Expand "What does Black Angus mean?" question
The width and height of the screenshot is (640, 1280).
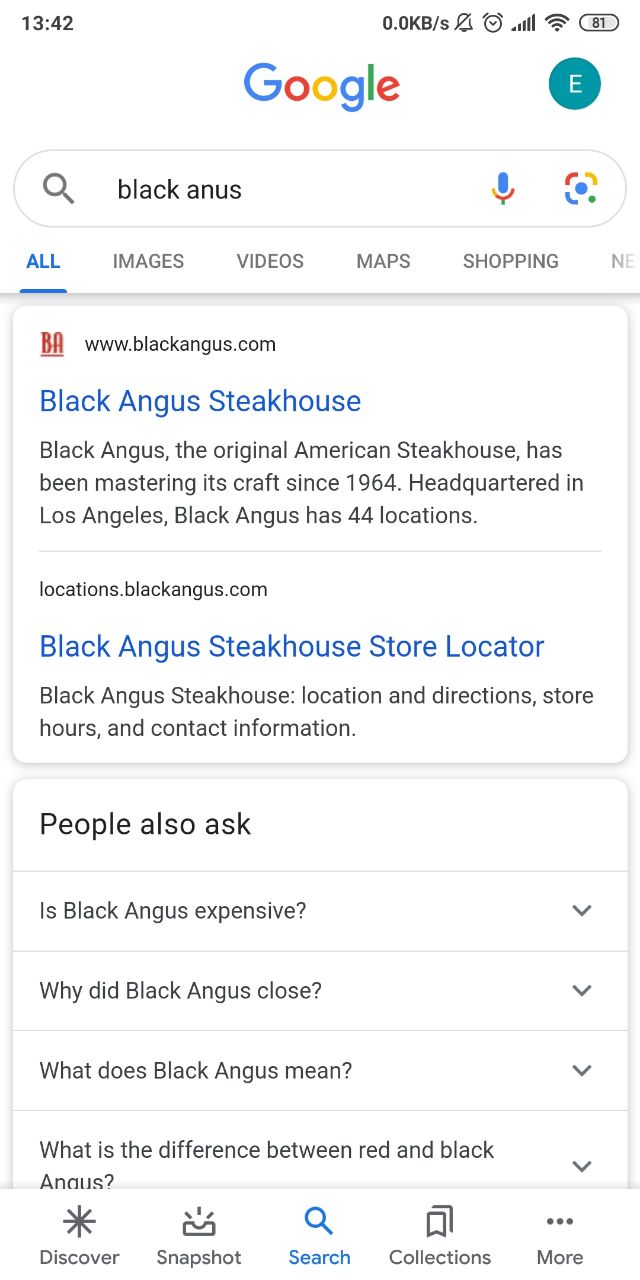click(x=320, y=1071)
